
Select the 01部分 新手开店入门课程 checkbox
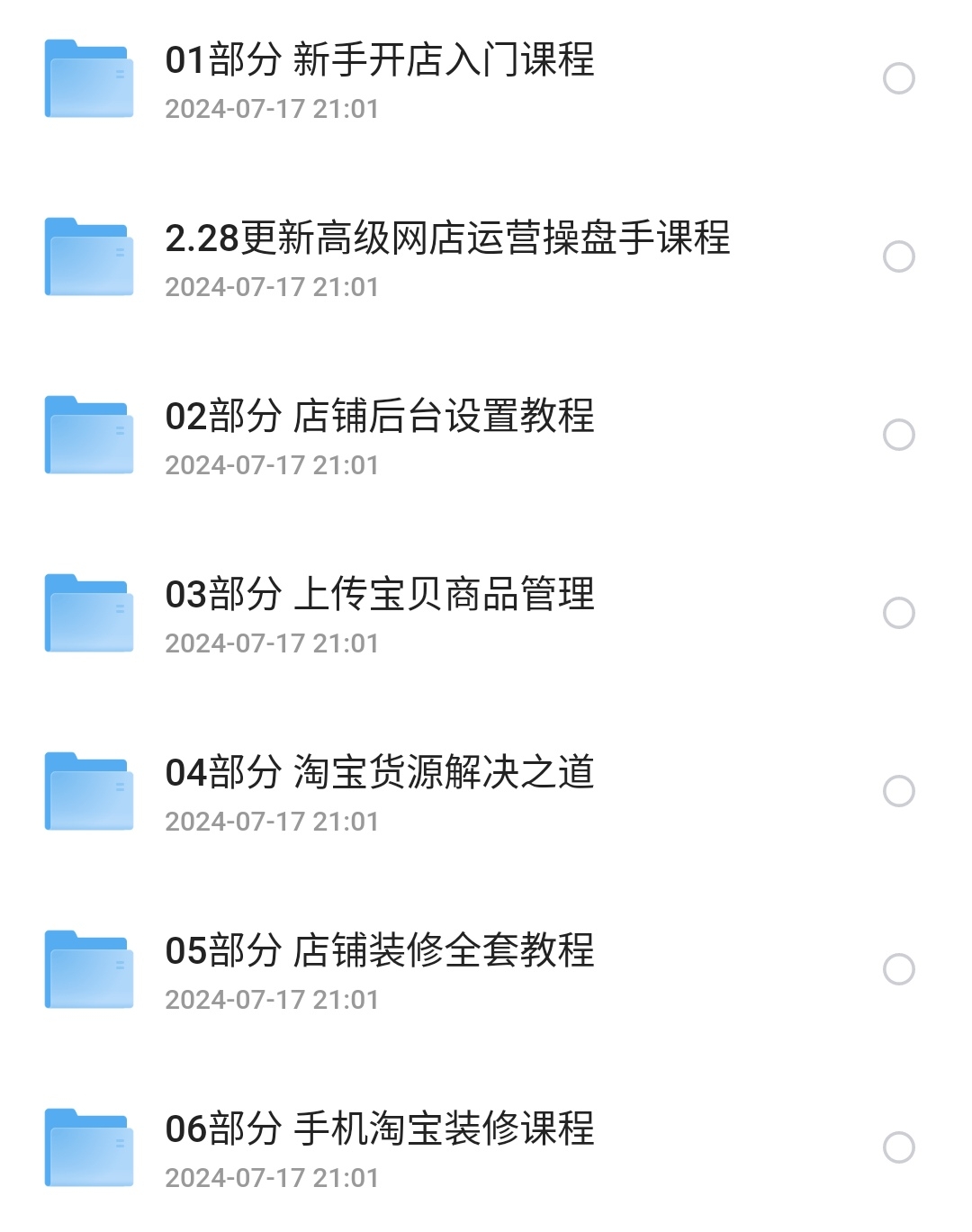click(898, 78)
